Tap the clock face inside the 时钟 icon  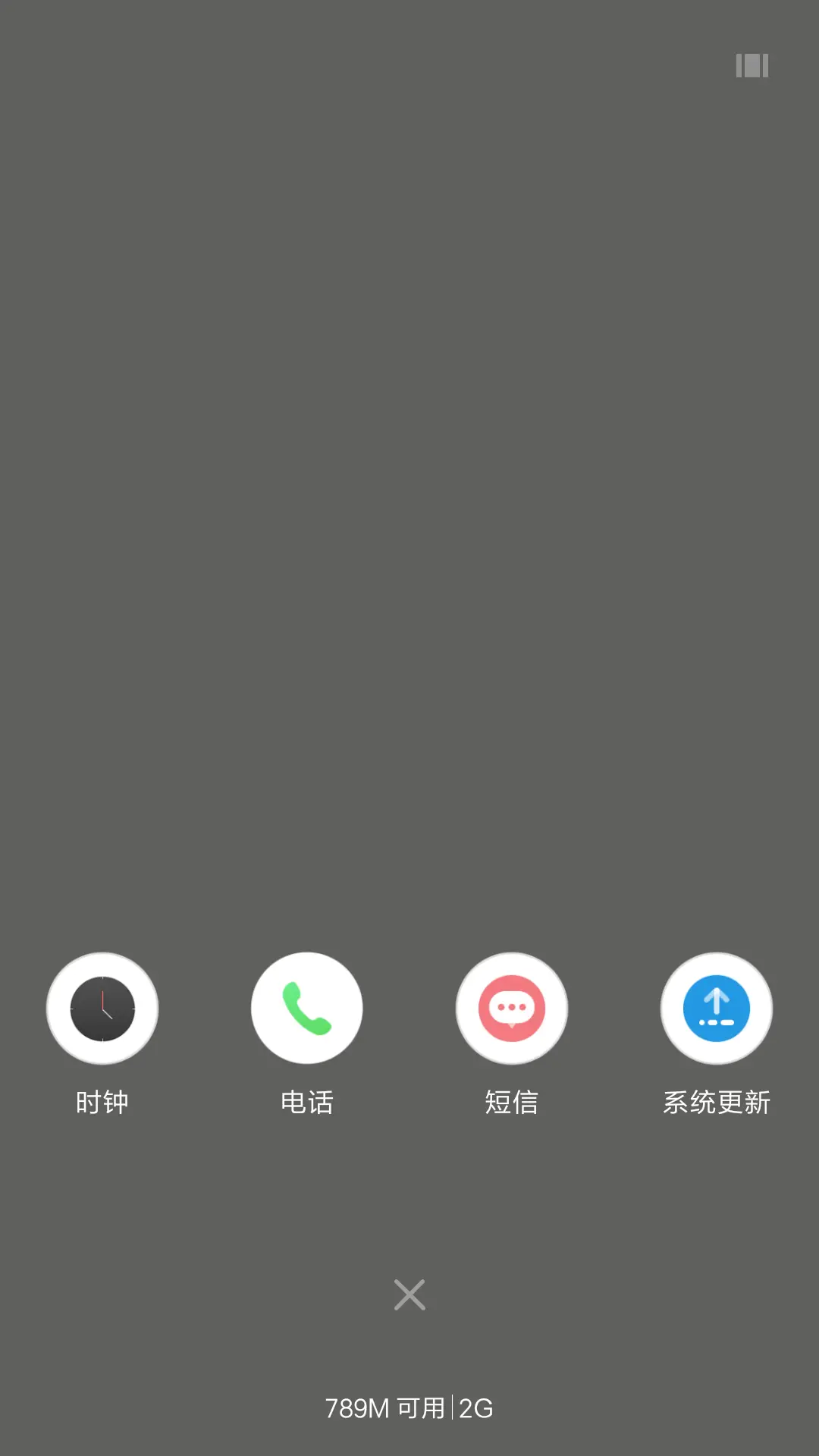coord(102,1009)
